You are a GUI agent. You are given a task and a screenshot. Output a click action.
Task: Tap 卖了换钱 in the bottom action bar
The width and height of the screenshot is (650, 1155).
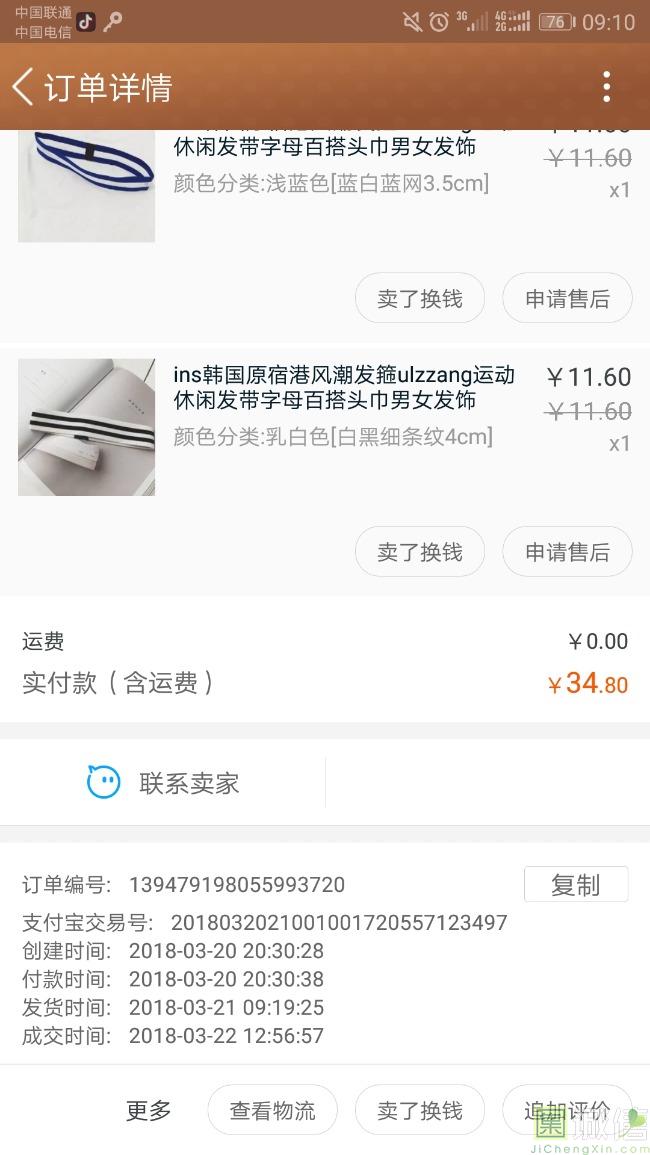[x=420, y=1110]
